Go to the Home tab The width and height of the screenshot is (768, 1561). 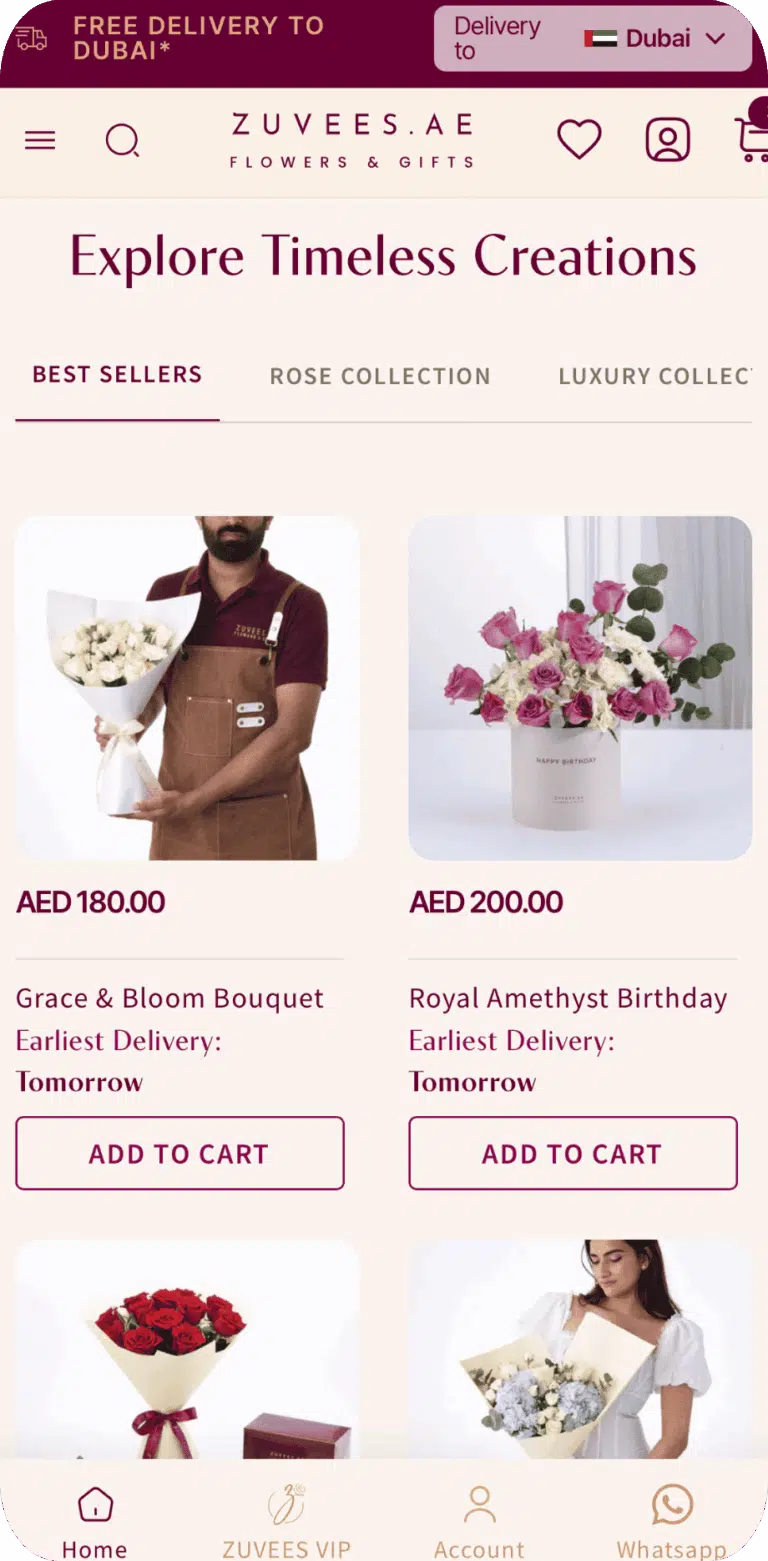coord(94,1521)
